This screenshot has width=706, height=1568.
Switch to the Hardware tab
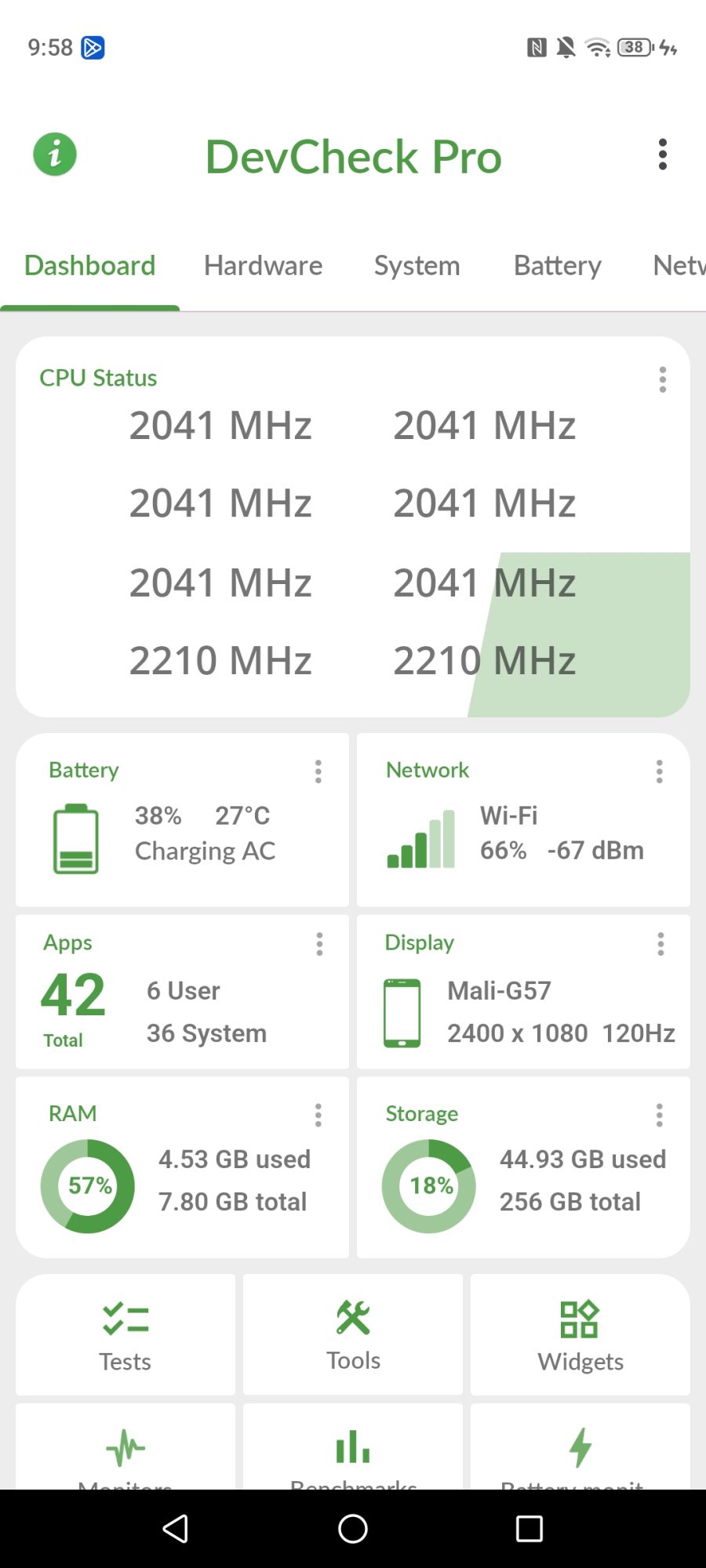click(263, 266)
